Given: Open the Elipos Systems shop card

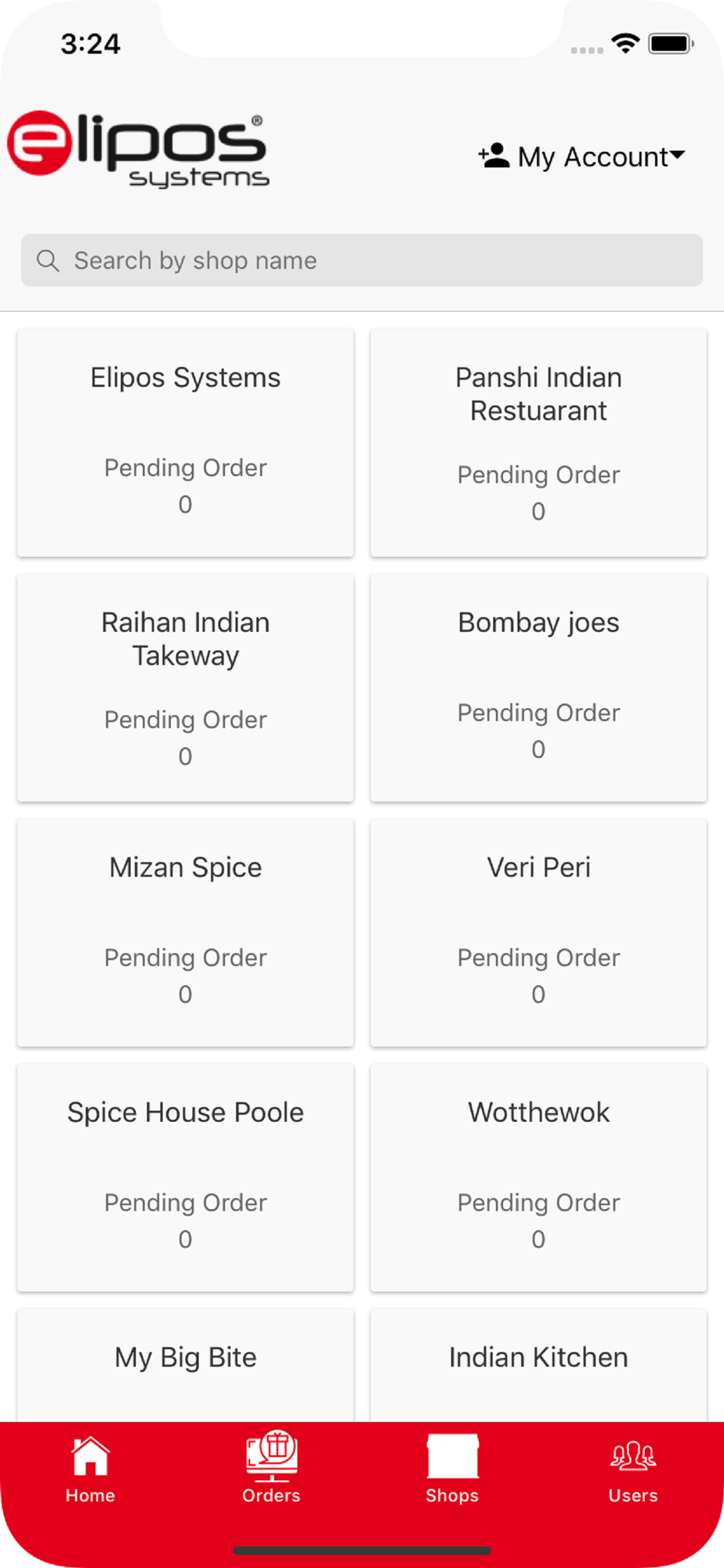Looking at the screenshot, I should [x=186, y=443].
